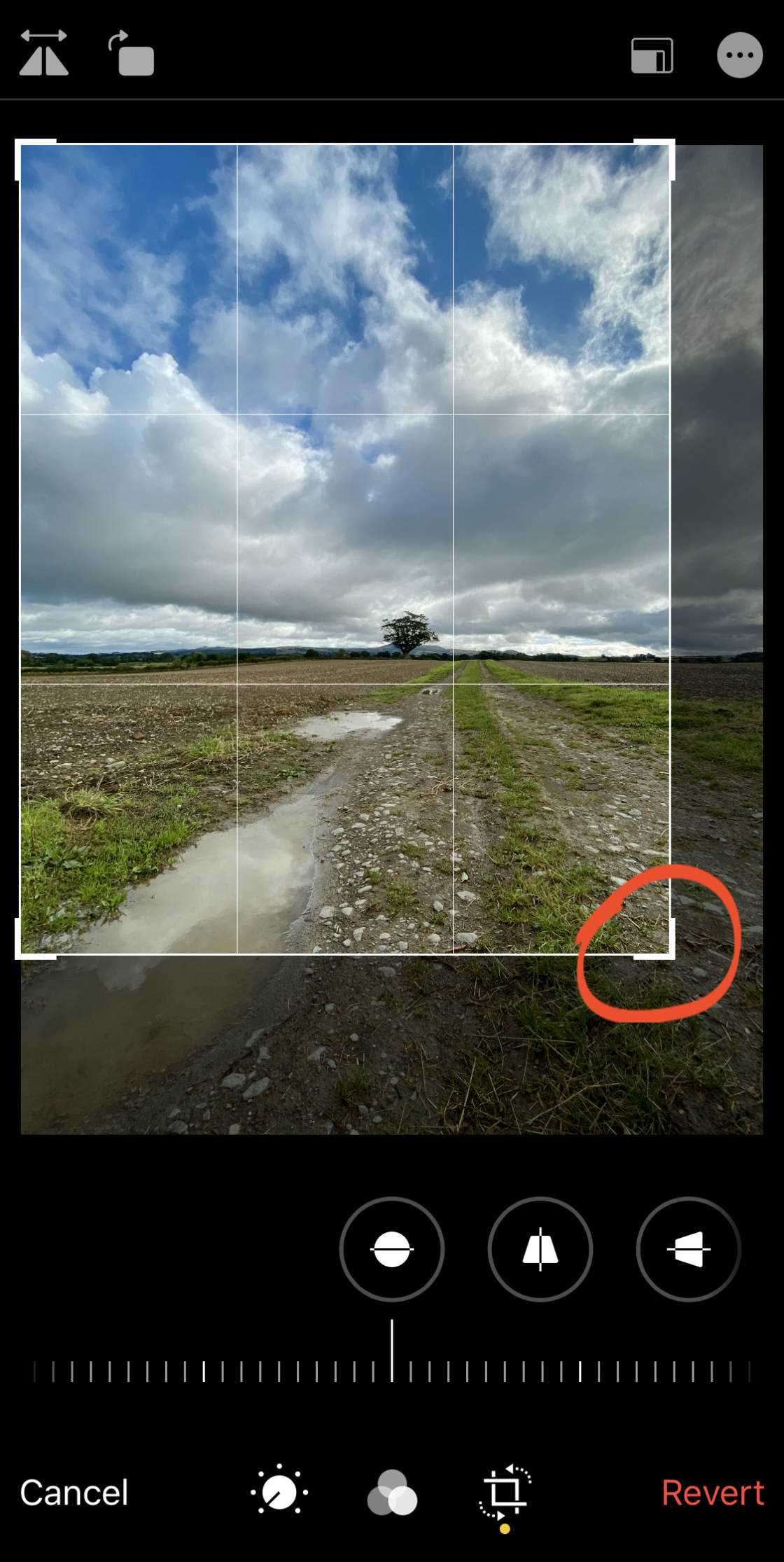Image resolution: width=784 pixels, height=1562 pixels.
Task: Select the vertical perspective tool
Action: click(540, 1249)
